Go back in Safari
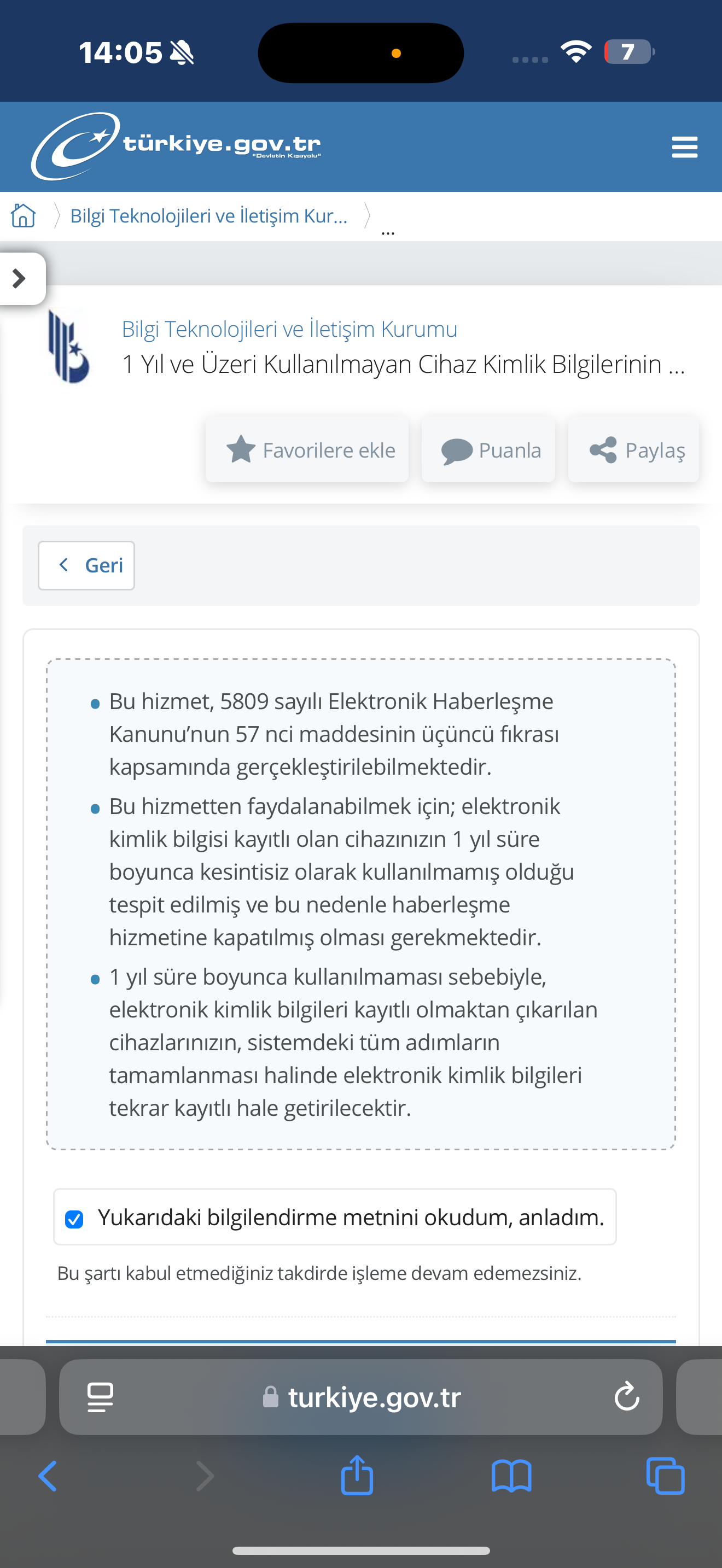The image size is (722, 1568). (x=48, y=1476)
